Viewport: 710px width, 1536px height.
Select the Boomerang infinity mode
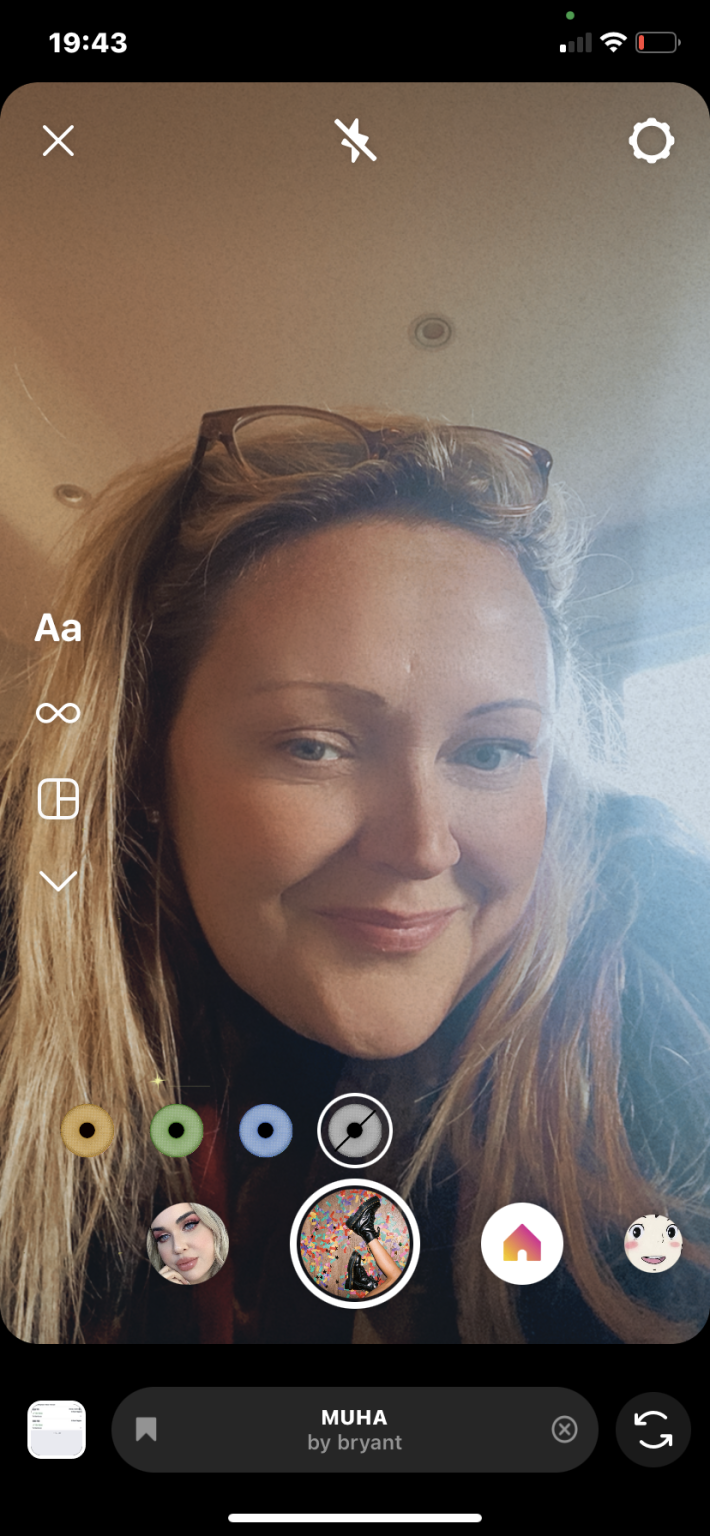58,713
